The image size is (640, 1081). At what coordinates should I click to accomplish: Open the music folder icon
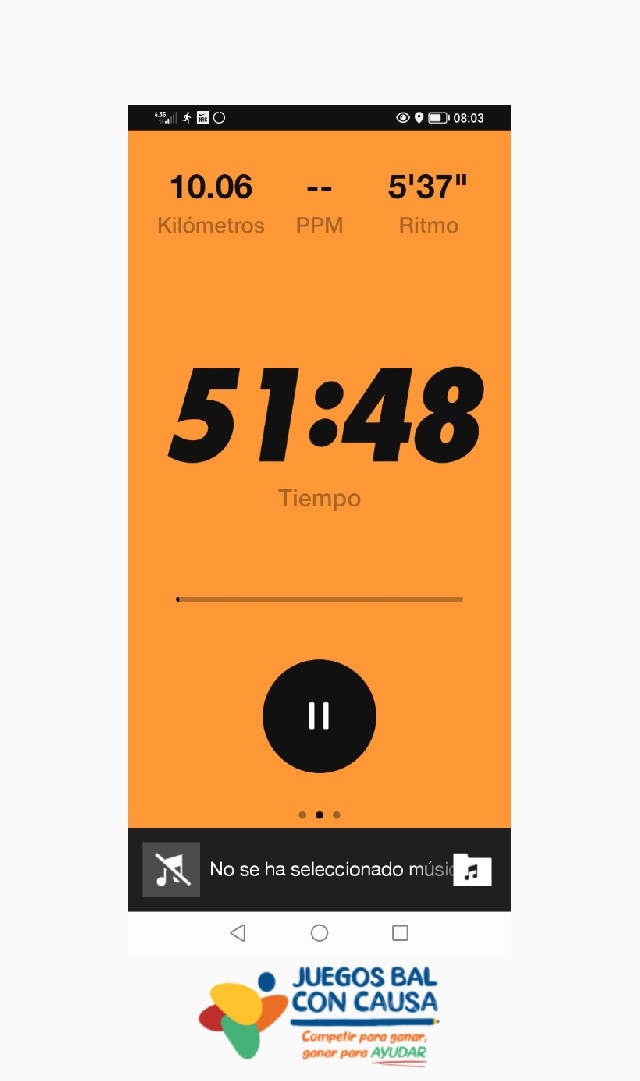(472, 870)
